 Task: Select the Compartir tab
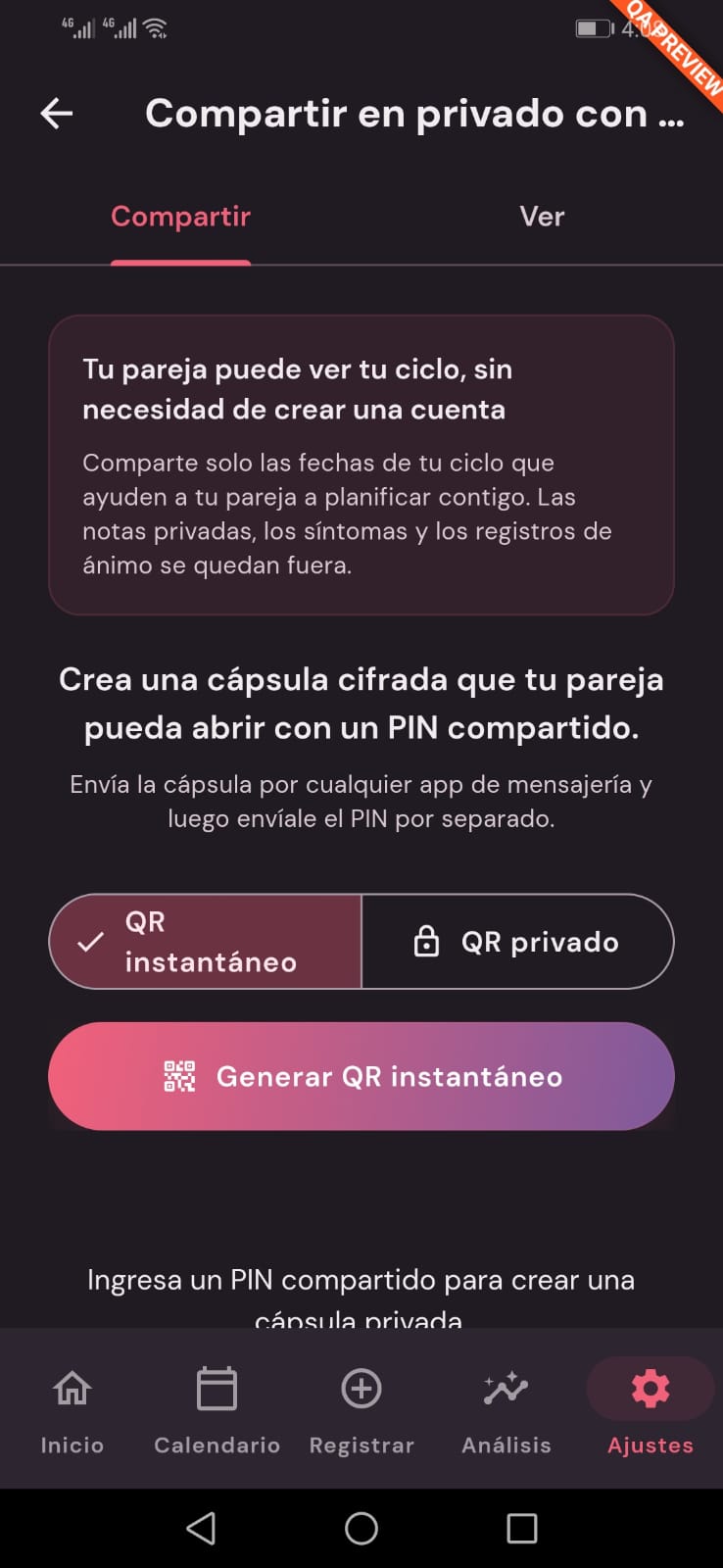coord(180,217)
